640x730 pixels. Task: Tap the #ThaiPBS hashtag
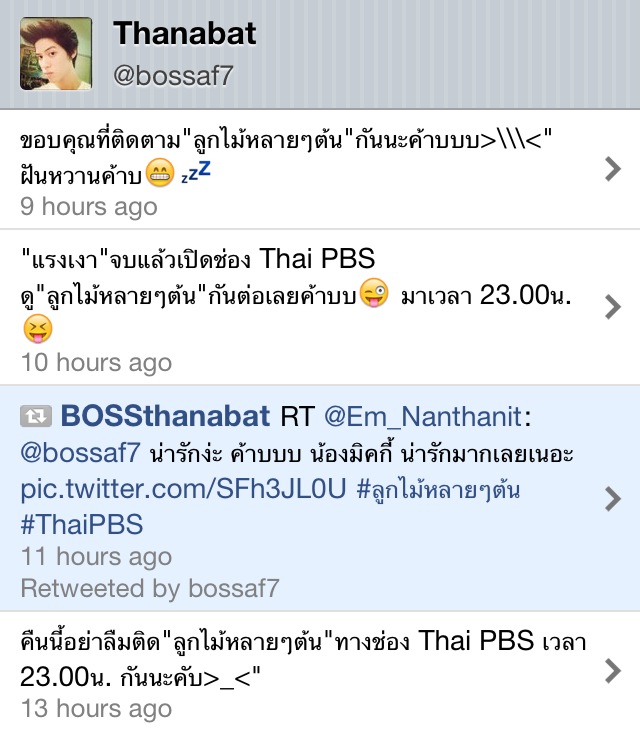pyautogui.click(x=81, y=524)
